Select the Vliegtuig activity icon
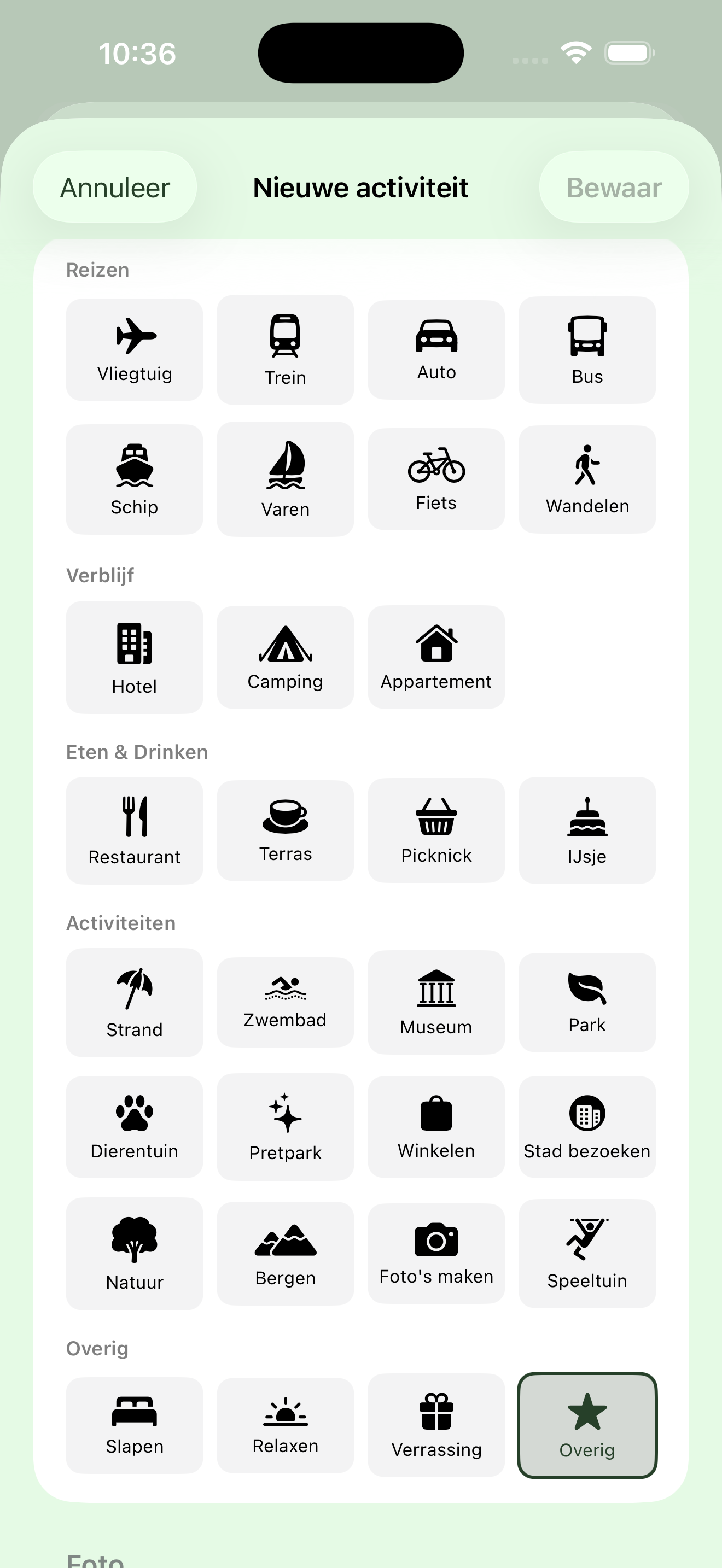This screenshot has height=1568, width=722. (x=134, y=349)
